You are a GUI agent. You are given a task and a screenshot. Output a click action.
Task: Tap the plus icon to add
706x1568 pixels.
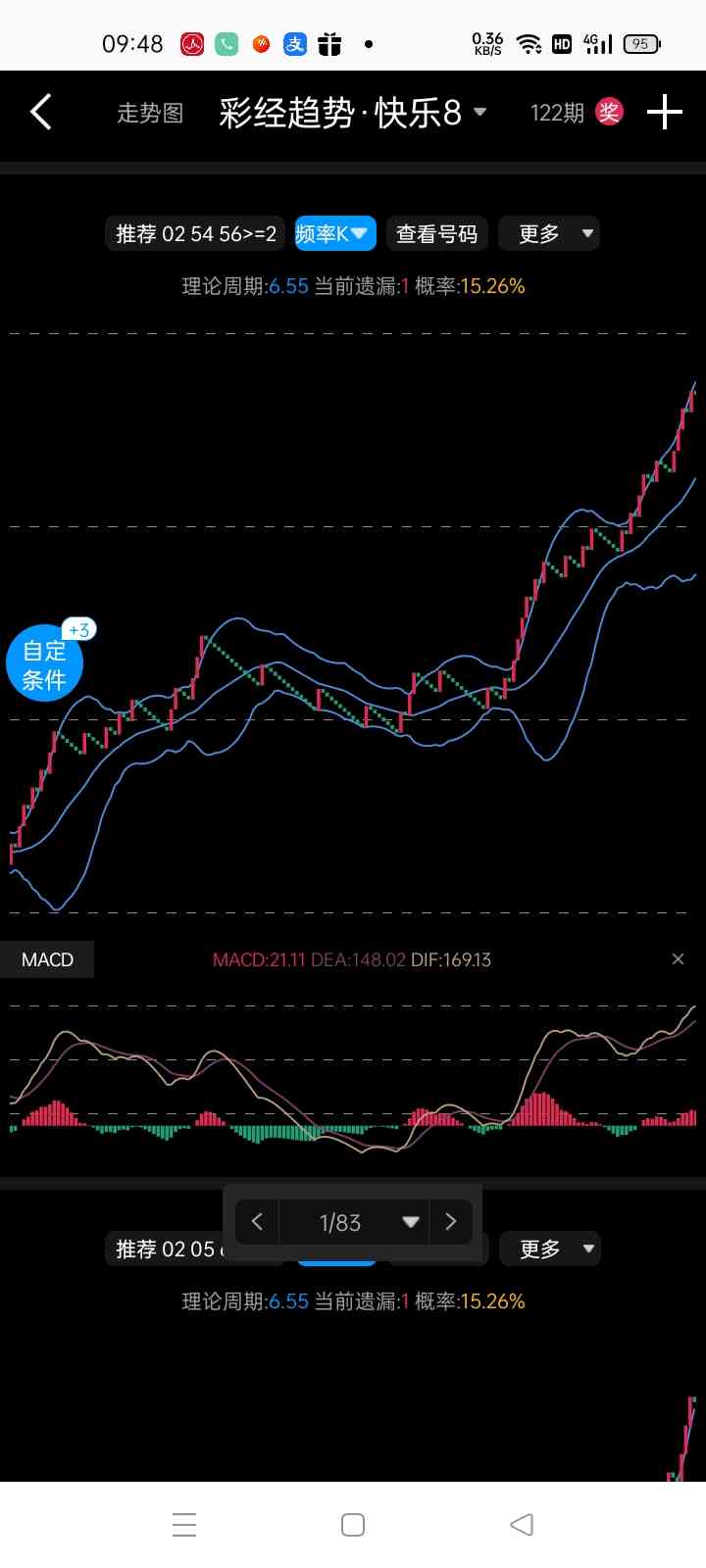tap(665, 112)
